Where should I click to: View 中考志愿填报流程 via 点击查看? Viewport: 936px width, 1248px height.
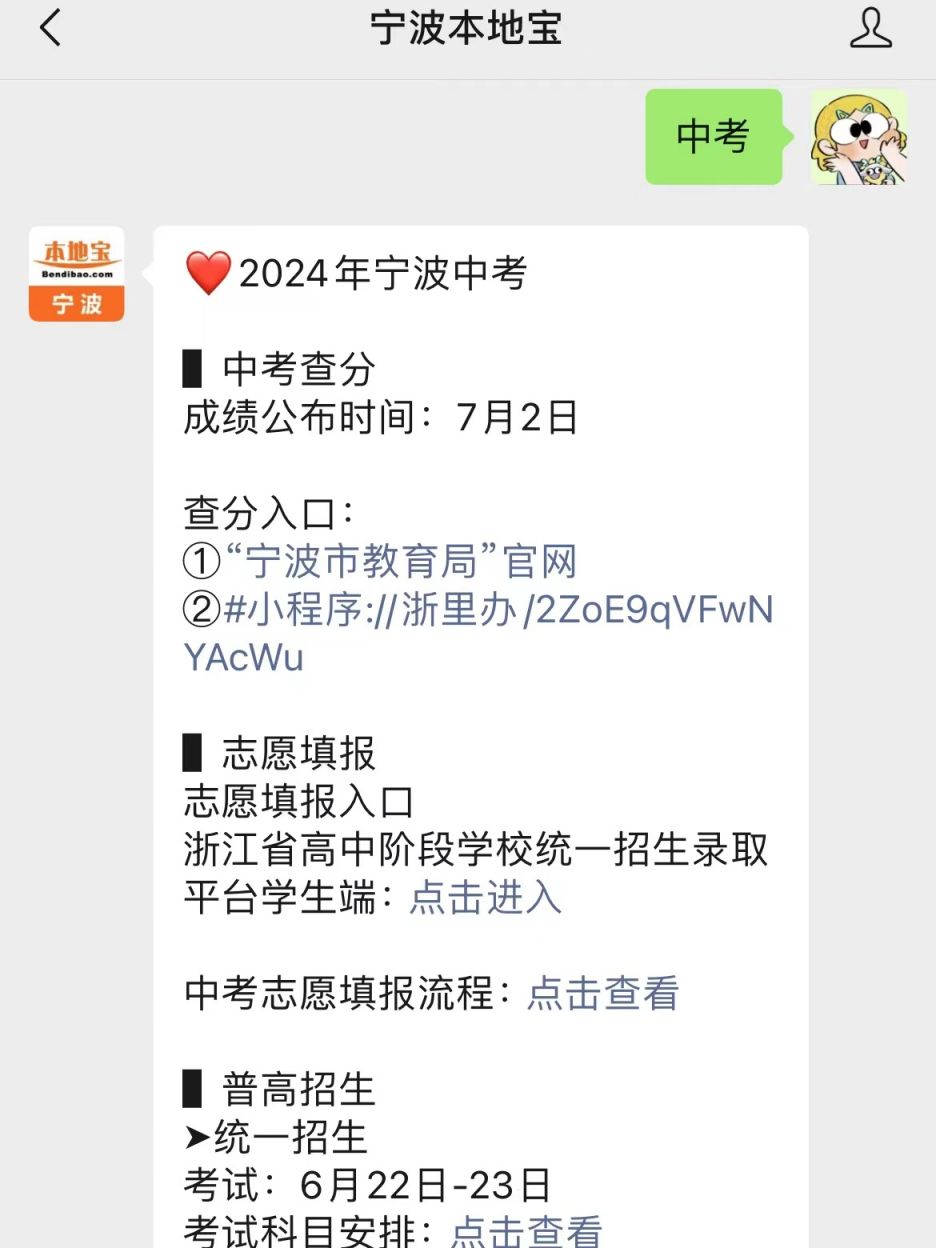pyautogui.click(x=603, y=993)
